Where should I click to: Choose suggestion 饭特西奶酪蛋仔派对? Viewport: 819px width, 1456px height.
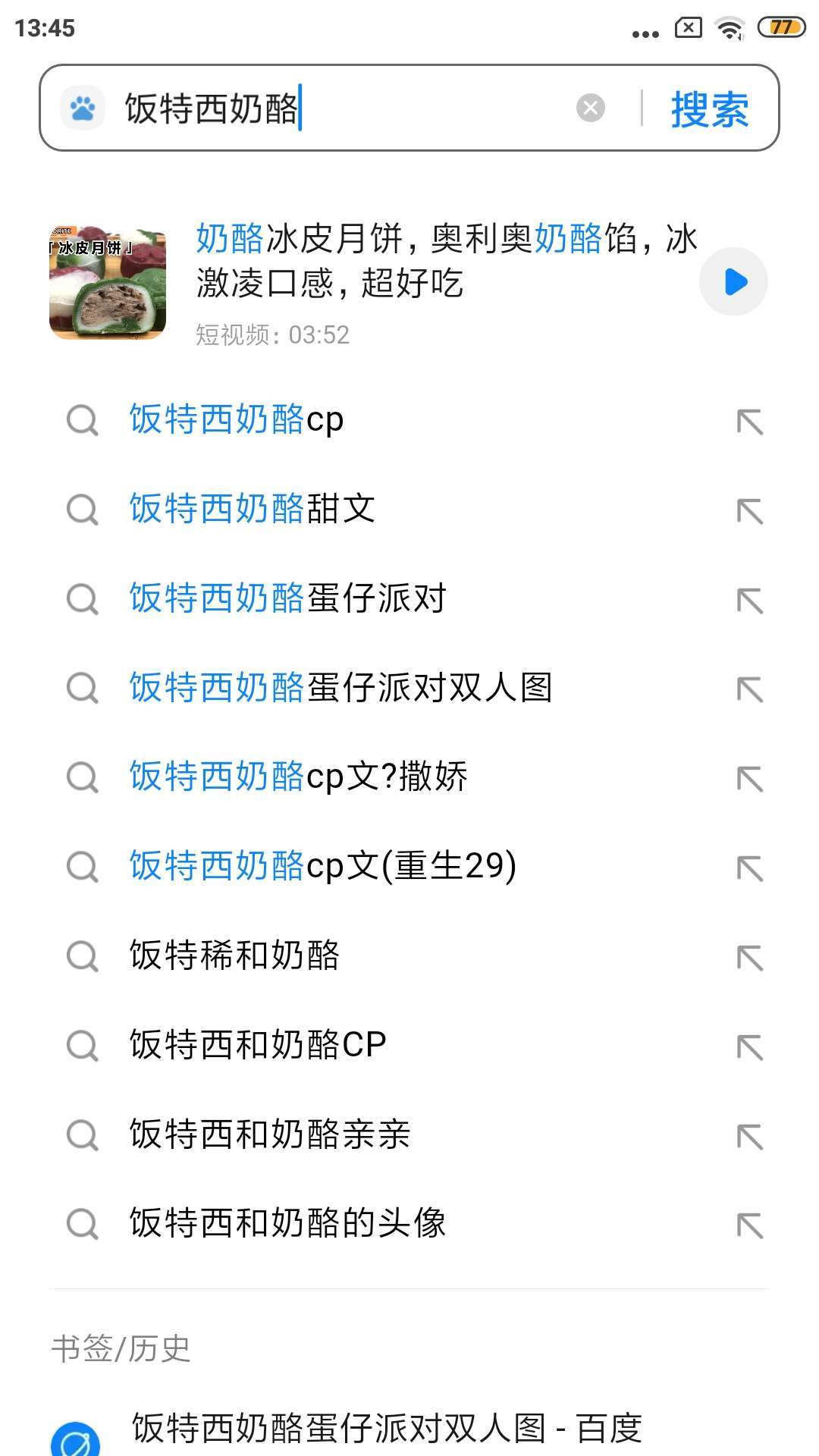(287, 598)
